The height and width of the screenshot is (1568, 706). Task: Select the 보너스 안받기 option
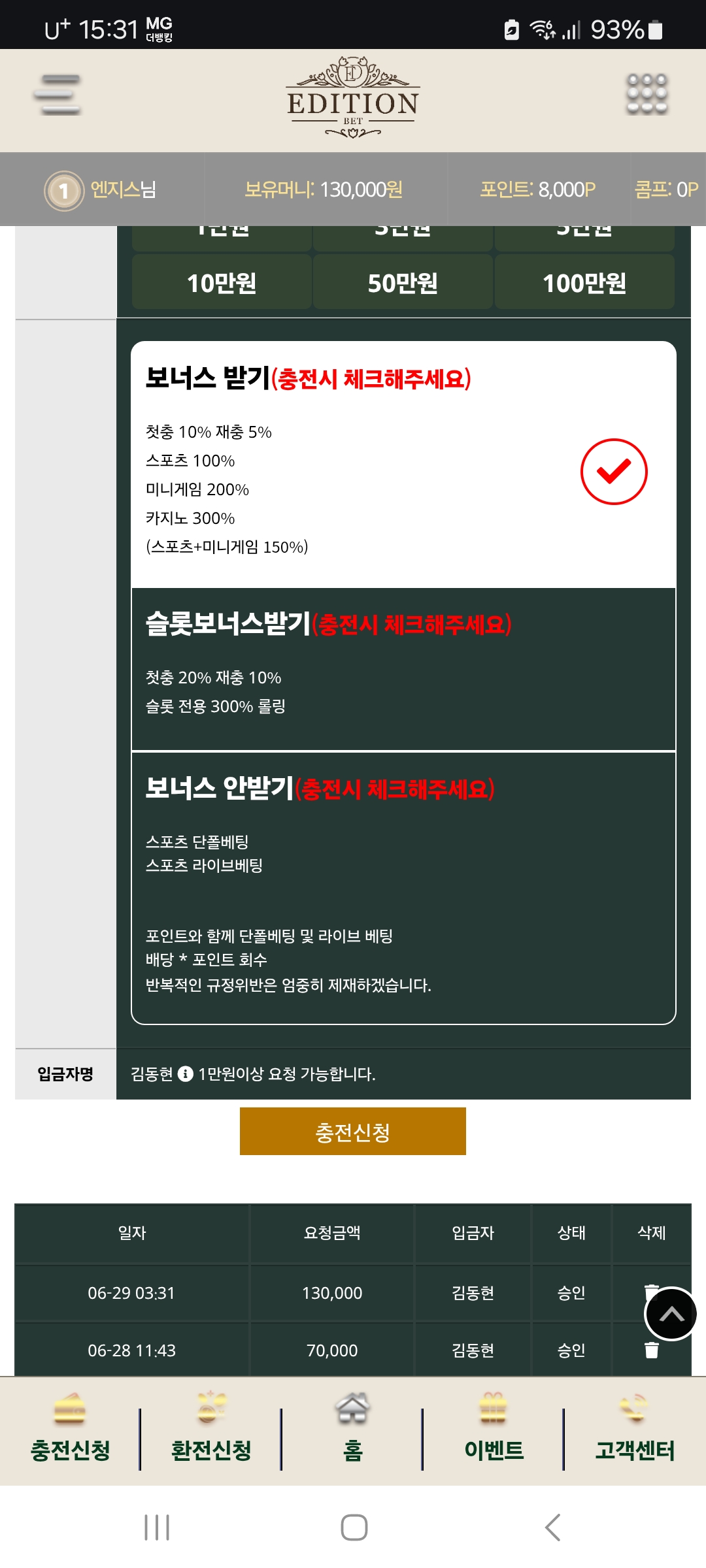[403, 887]
